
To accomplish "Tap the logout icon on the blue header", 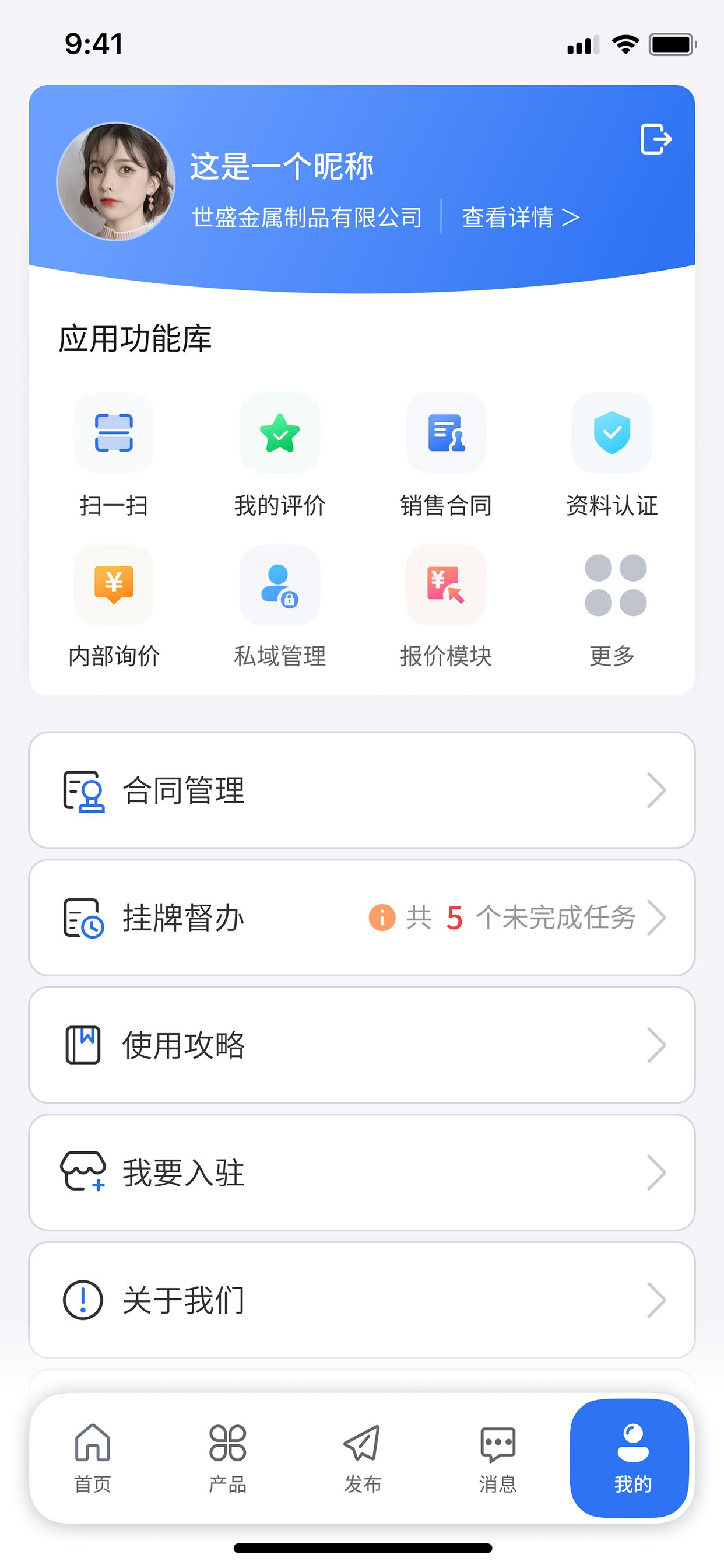I will pos(656,139).
